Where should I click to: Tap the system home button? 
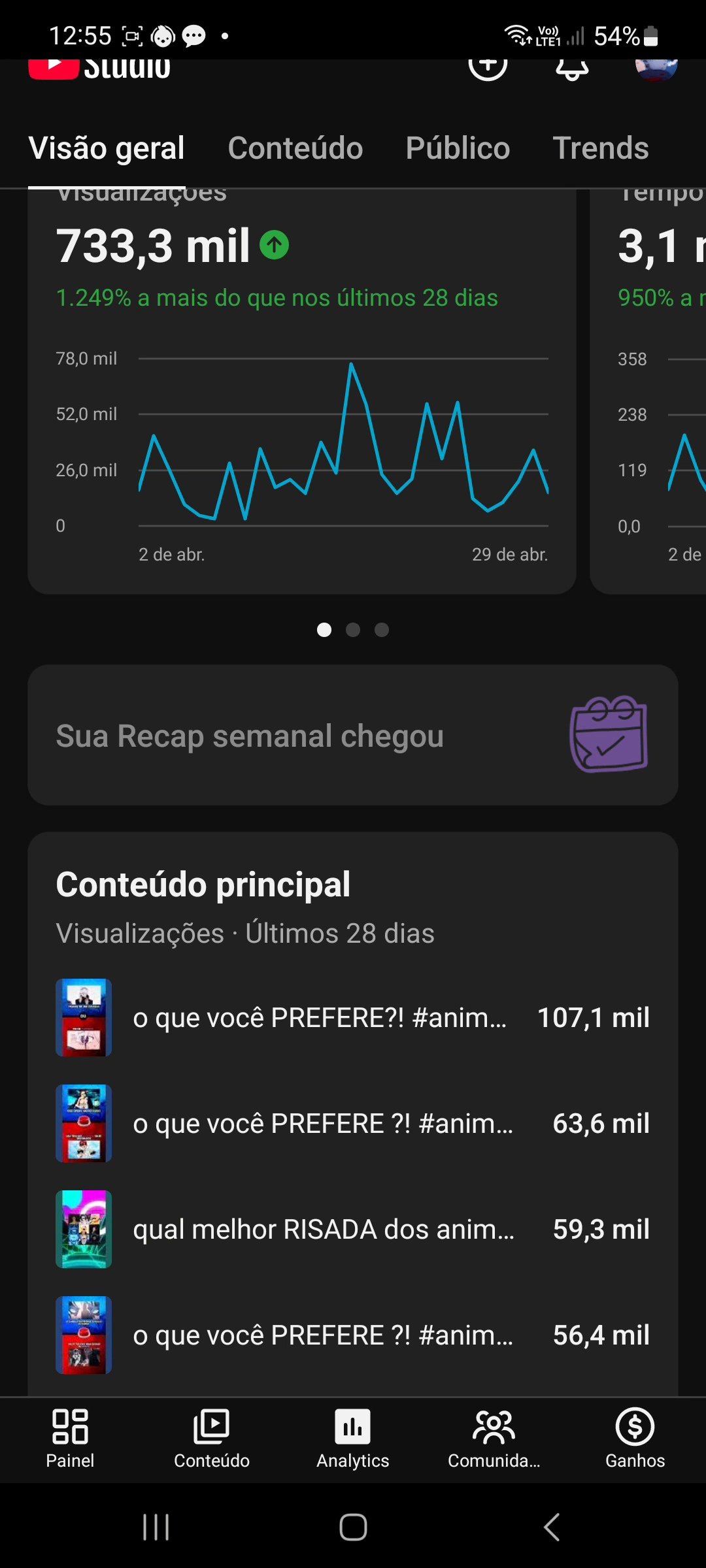pyautogui.click(x=353, y=1527)
